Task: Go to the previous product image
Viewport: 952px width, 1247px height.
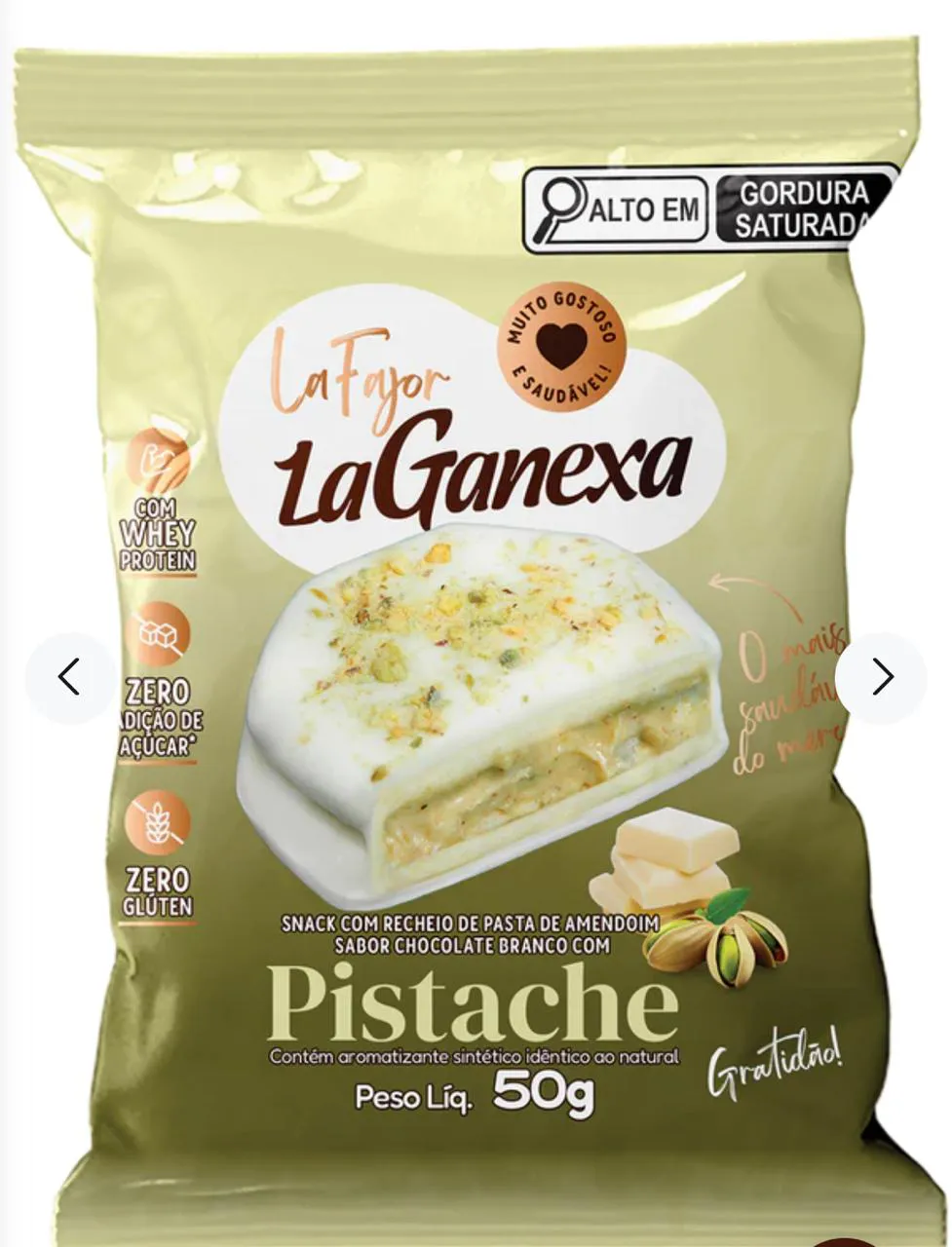Action: 69,677
